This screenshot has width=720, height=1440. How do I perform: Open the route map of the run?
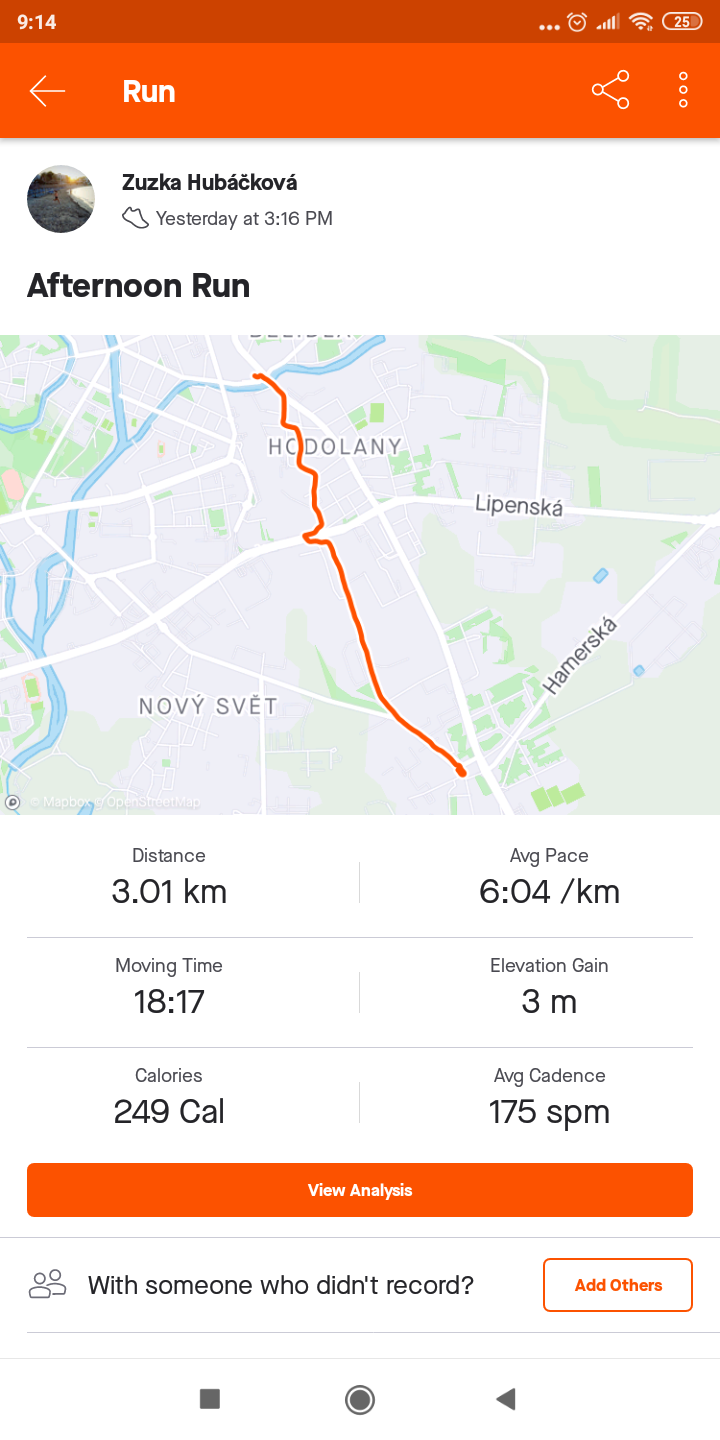[x=360, y=575]
